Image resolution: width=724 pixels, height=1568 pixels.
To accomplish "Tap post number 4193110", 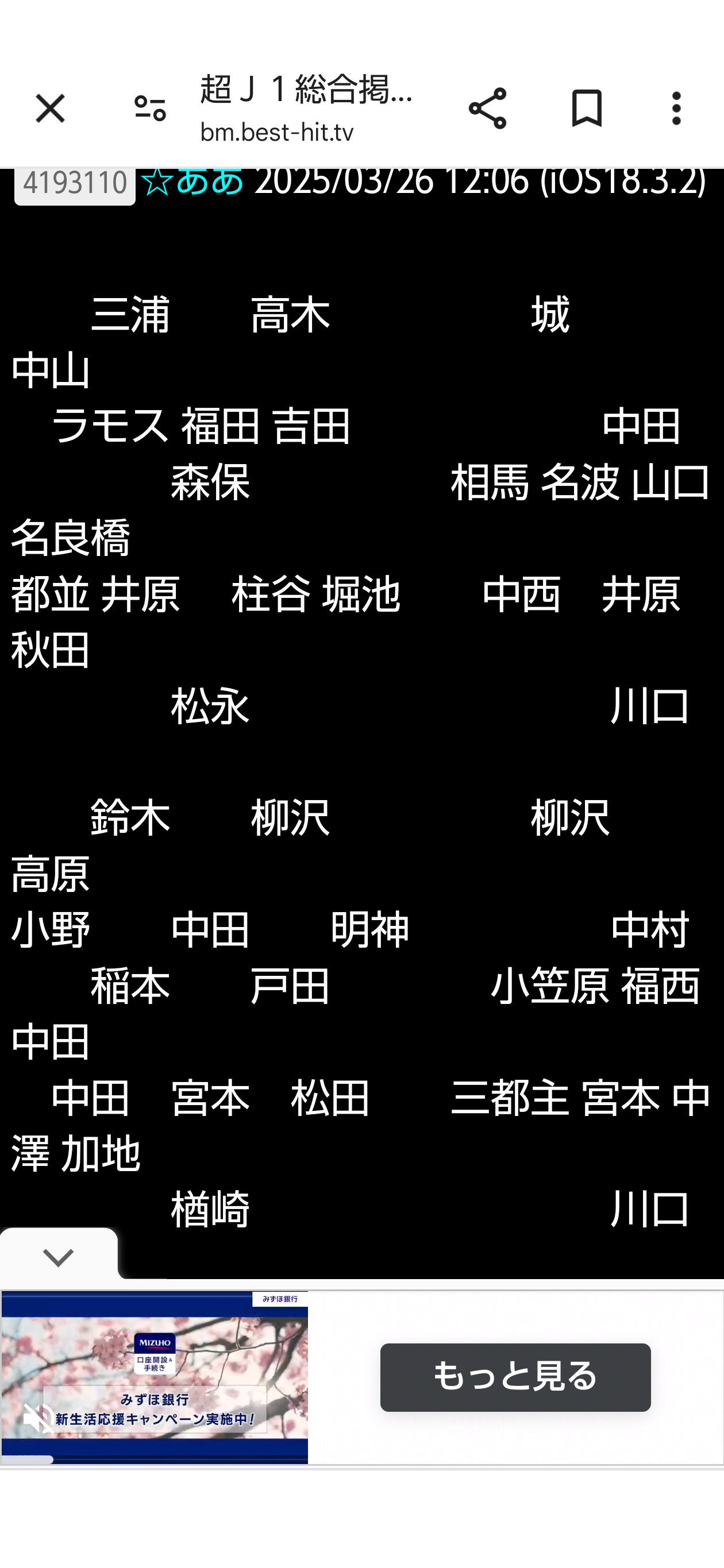I will [75, 184].
